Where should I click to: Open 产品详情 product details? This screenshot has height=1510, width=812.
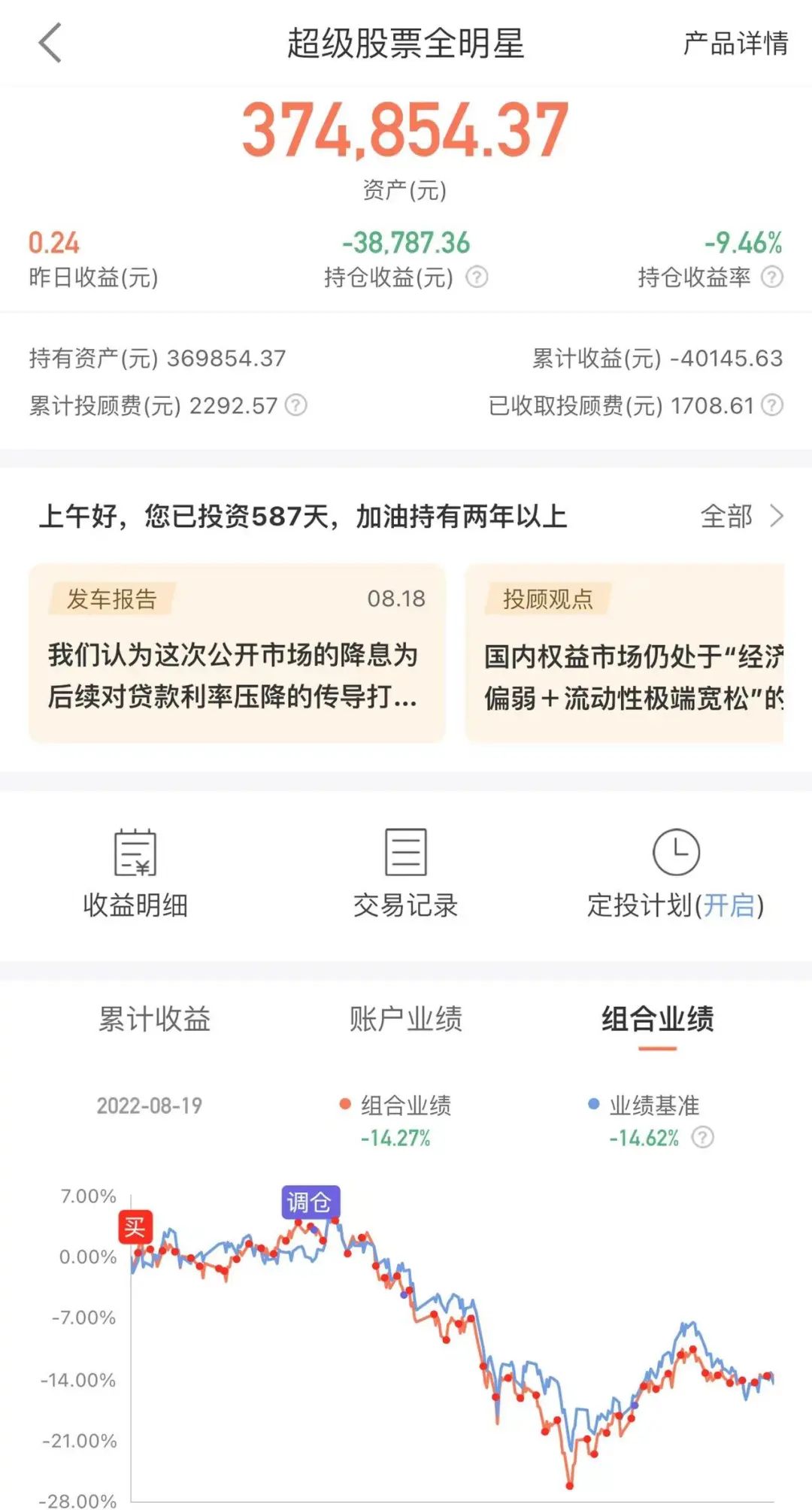(735, 44)
